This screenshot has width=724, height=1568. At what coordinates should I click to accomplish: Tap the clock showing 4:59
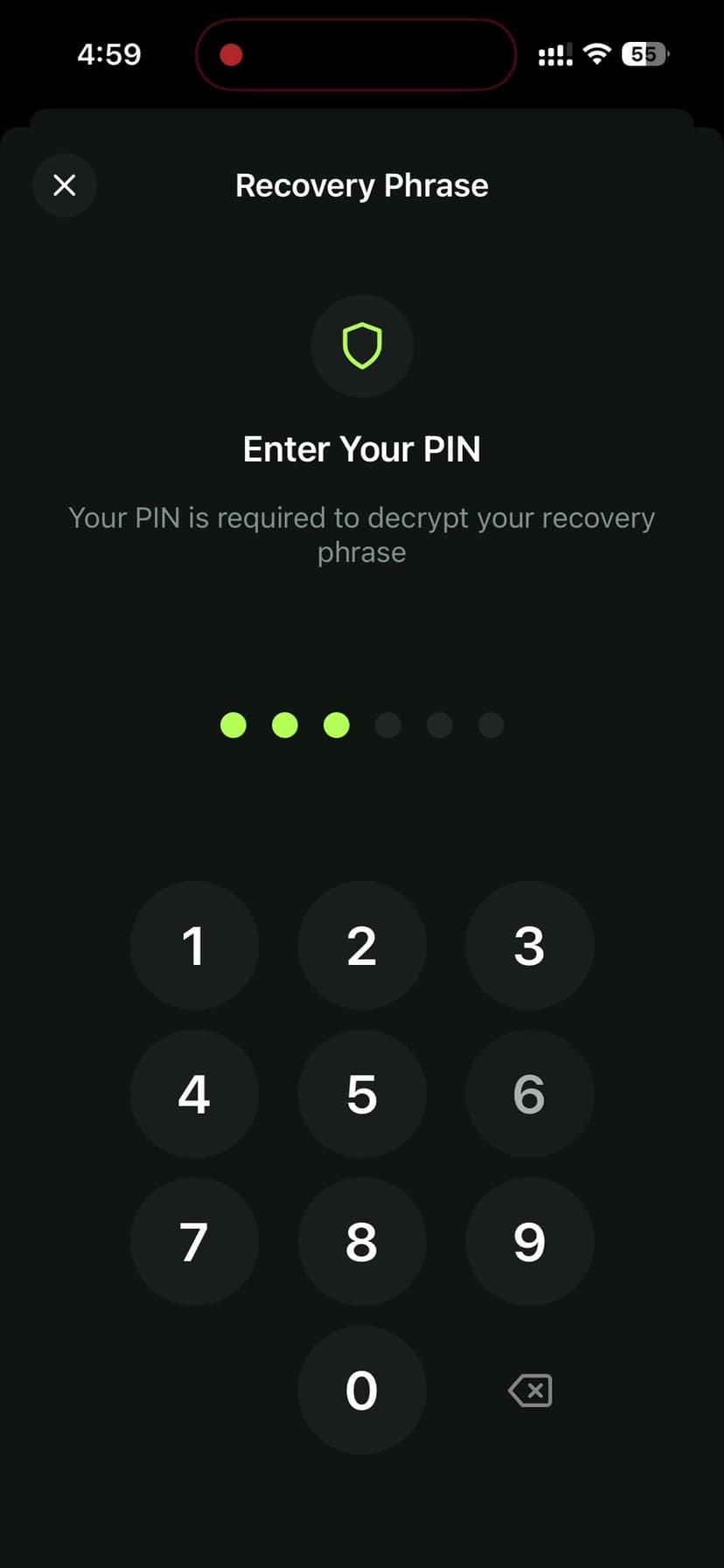click(x=108, y=53)
